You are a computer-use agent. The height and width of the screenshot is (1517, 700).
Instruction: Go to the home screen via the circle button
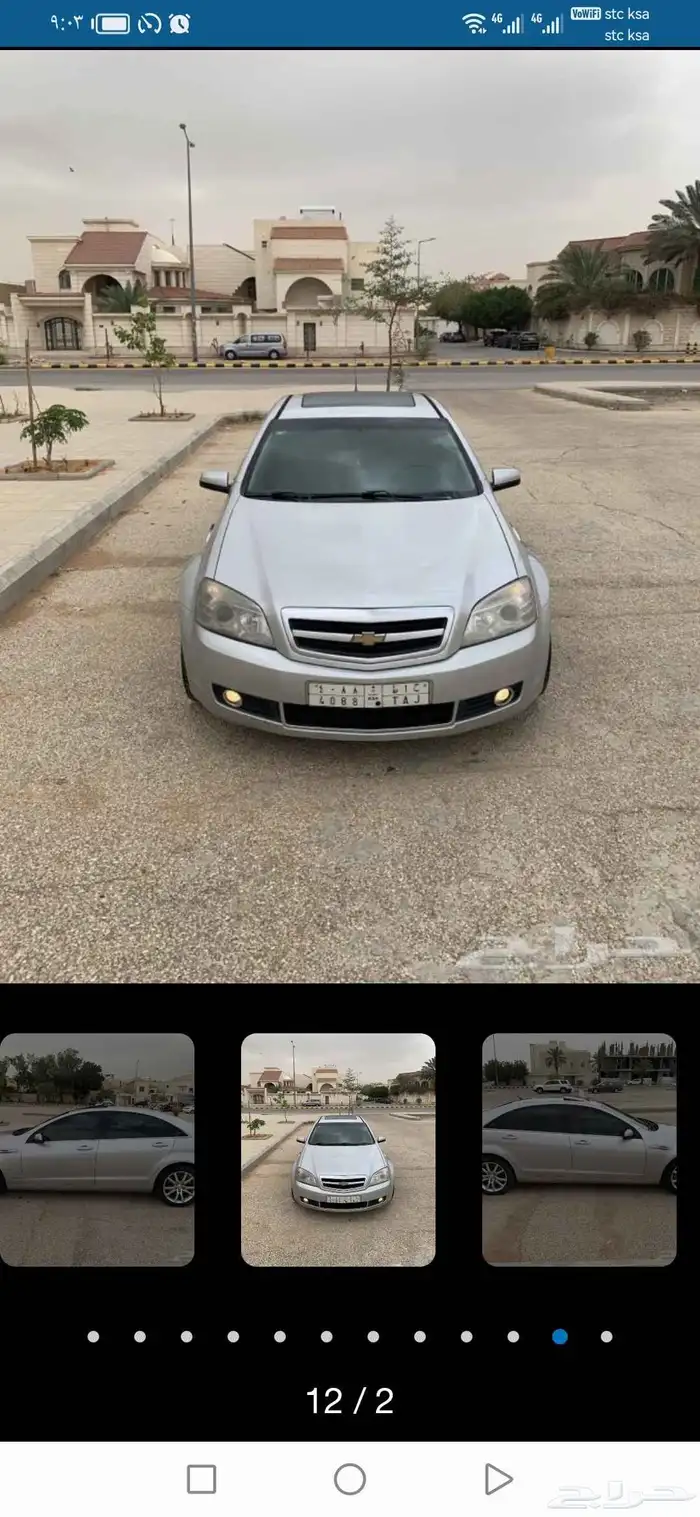coord(350,1478)
